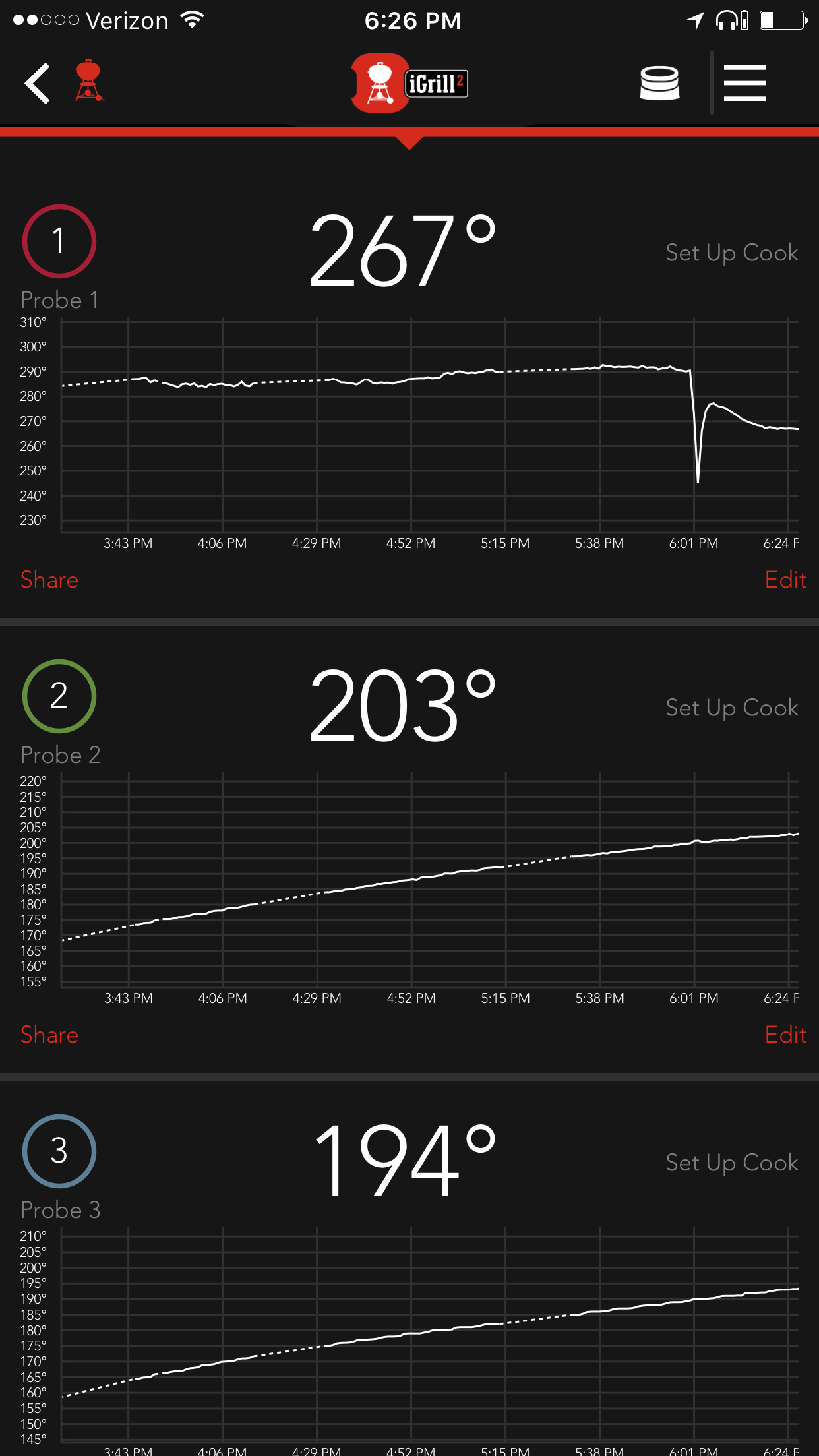This screenshot has width=819, height=1456.
Task: Tap Set Up Cook for Probe 1
Action: click(731, 253)
